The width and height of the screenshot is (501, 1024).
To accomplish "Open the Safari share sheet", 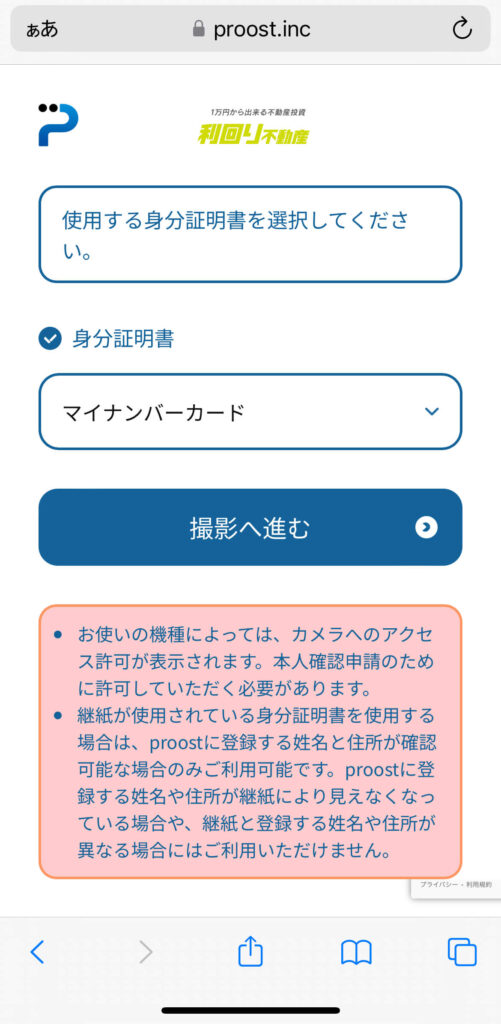I will click(x=250, y=952).
